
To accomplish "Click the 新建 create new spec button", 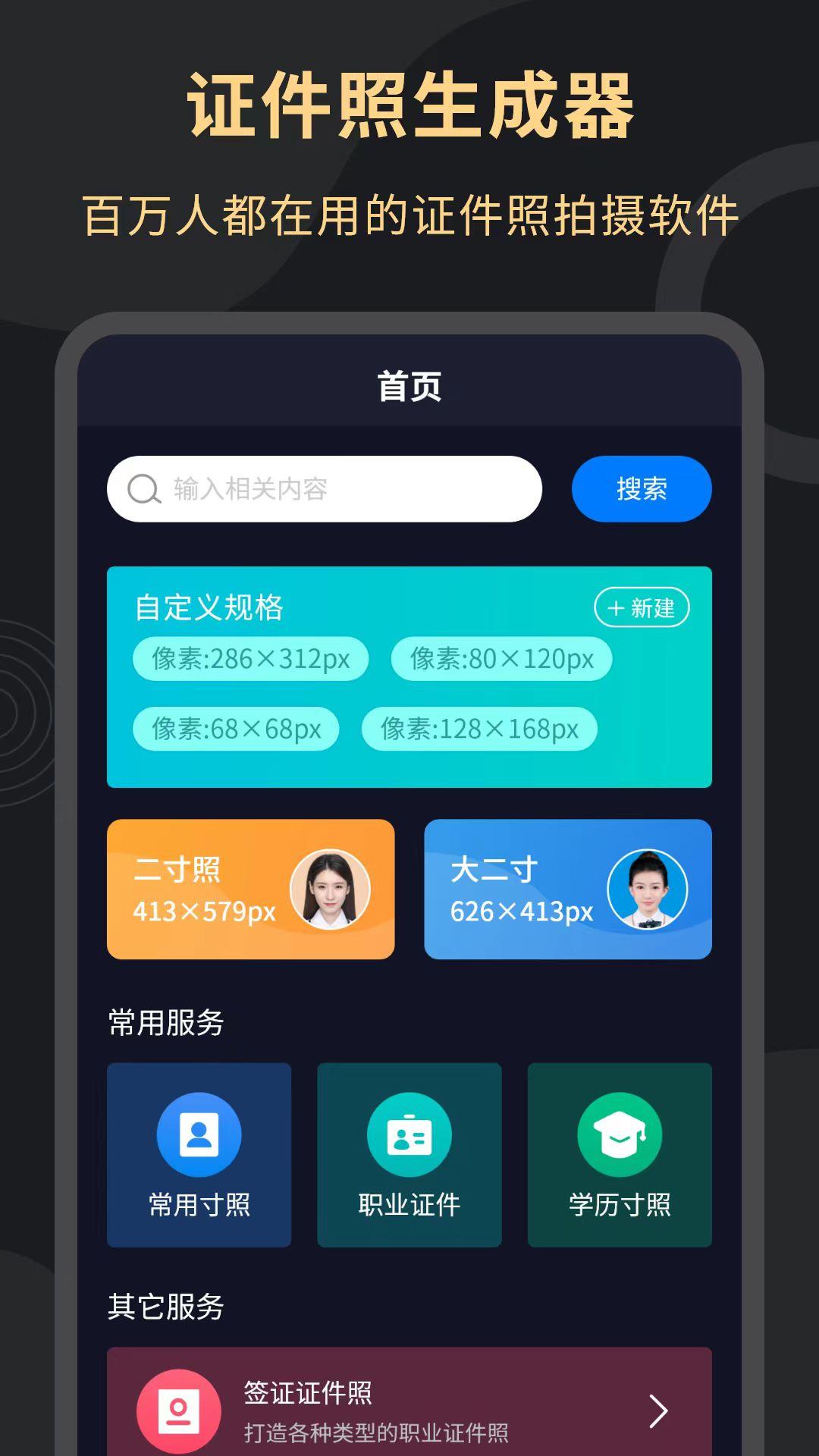I will point(641,608).
